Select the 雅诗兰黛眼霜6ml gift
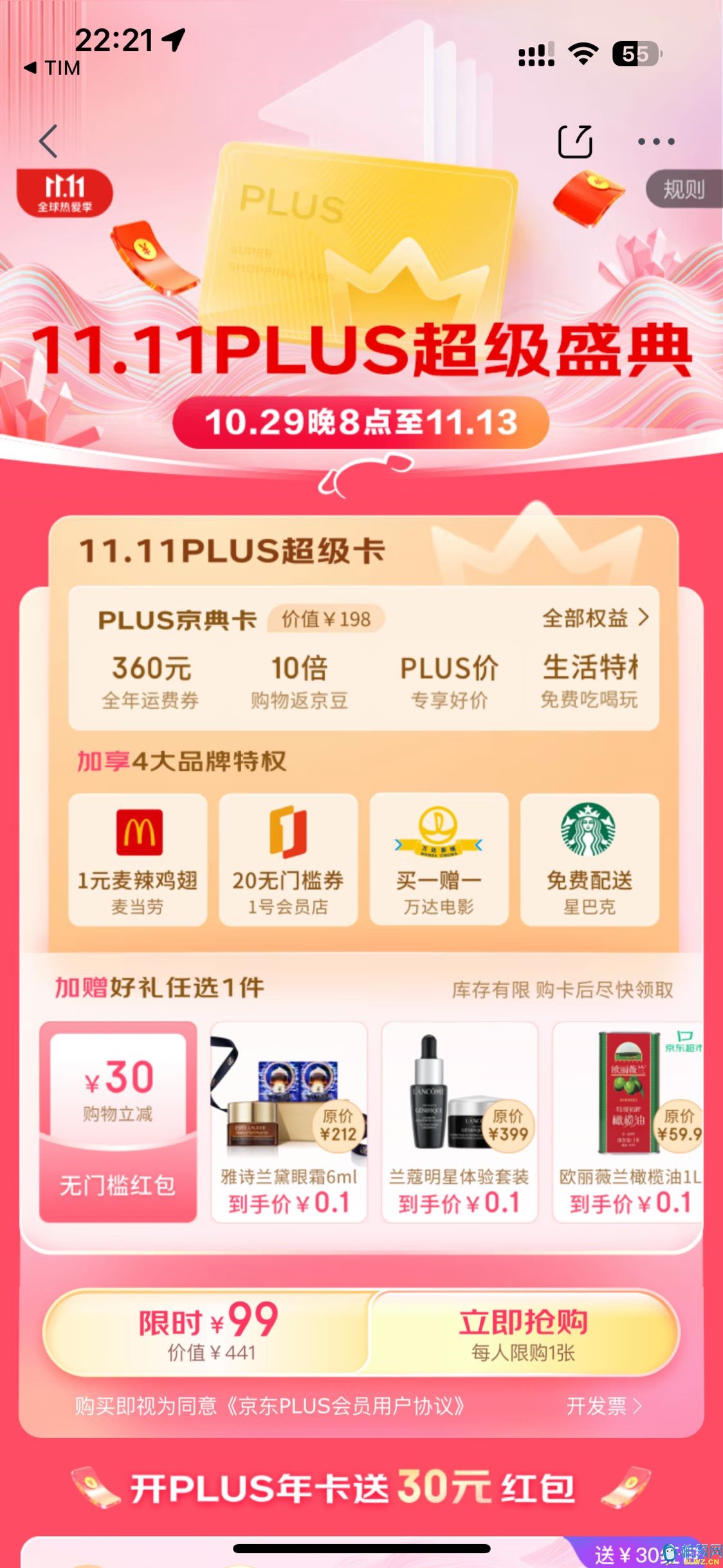Image resolution: width=723 pixels, height=1568 pixels. [289, 1121]
